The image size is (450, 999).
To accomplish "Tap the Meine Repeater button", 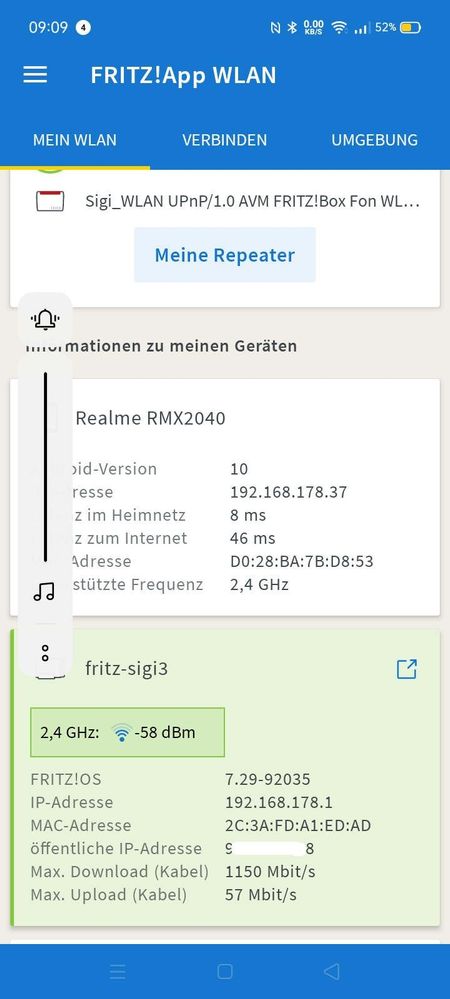I will point(224,255).
